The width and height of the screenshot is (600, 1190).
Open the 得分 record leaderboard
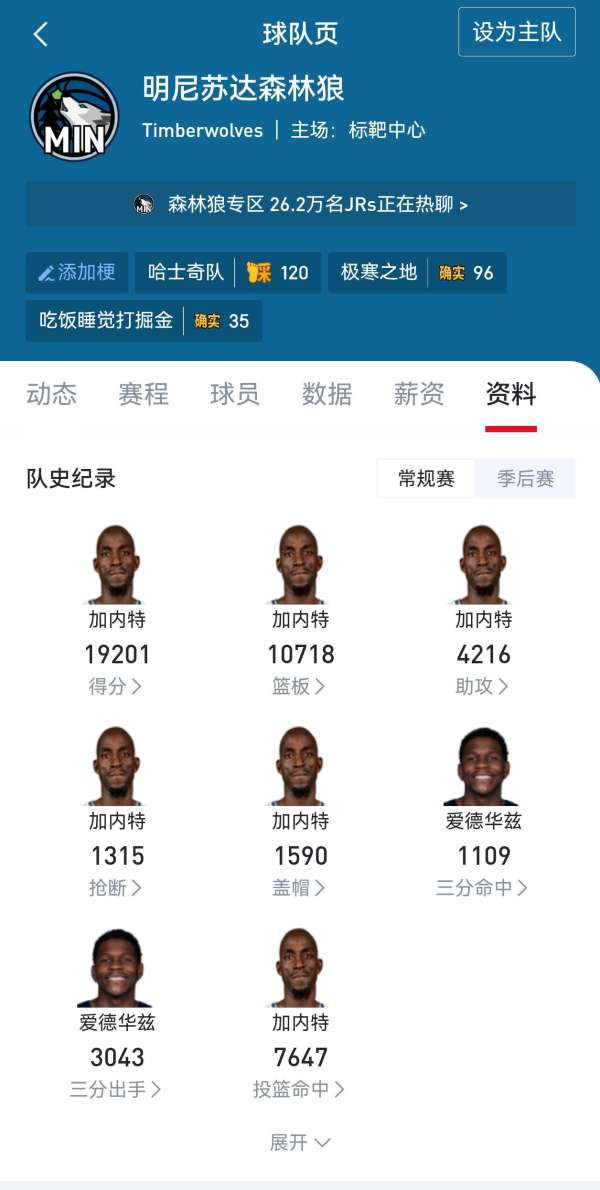pyautogui.click(x=116, y=686)
